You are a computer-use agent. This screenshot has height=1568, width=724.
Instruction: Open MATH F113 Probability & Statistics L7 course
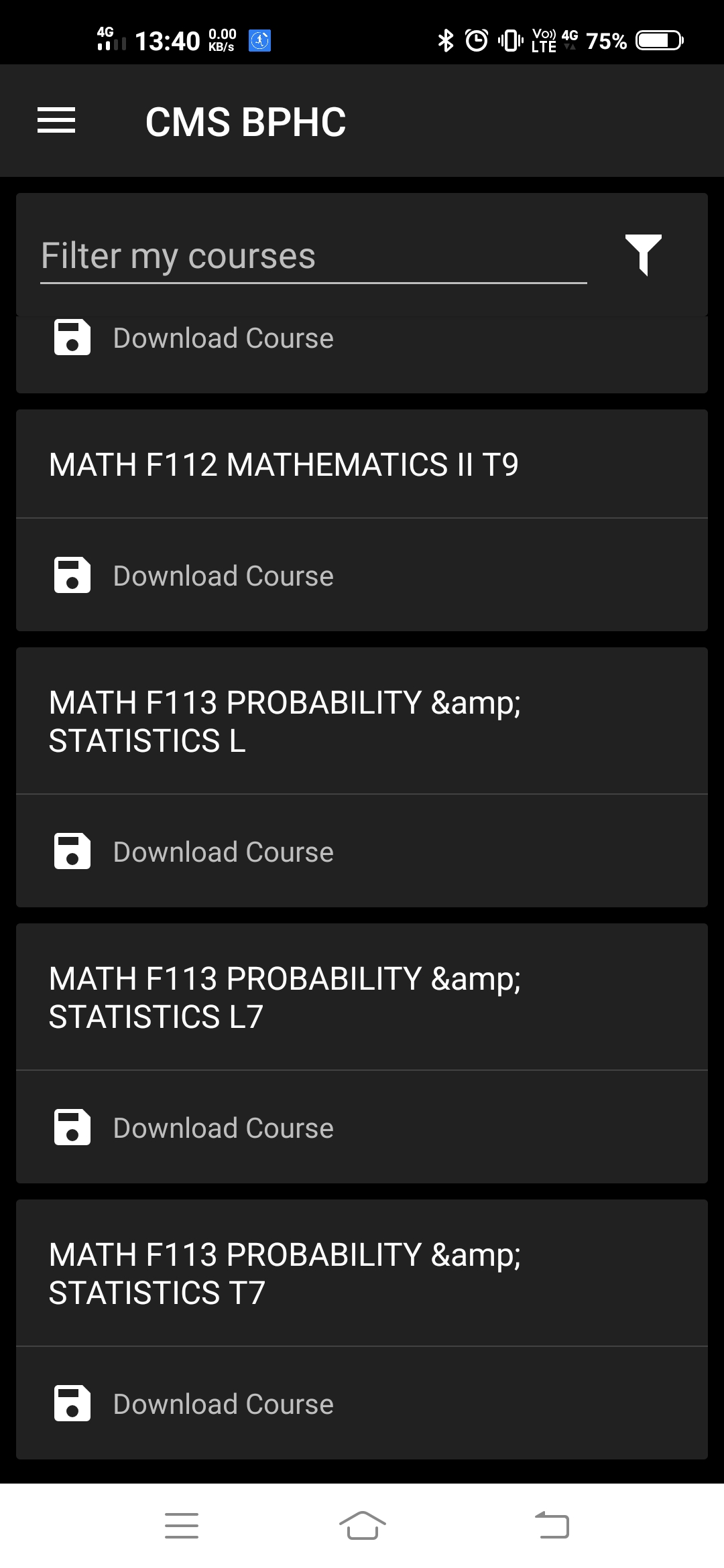pyautogui.click(x=285, y=998)
